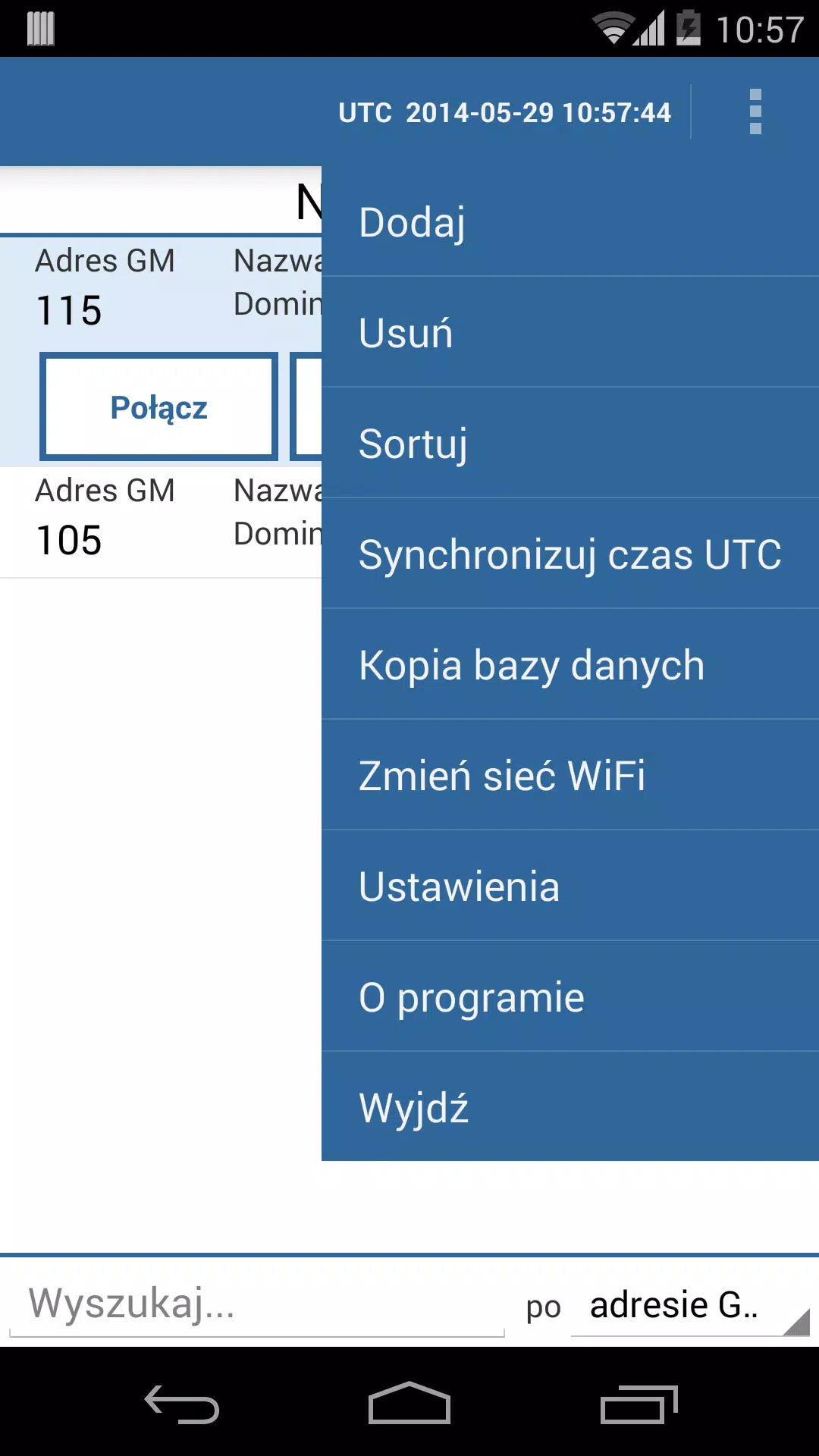
Task: Tap the Połącz button for address 115
Action: [158, 406]
